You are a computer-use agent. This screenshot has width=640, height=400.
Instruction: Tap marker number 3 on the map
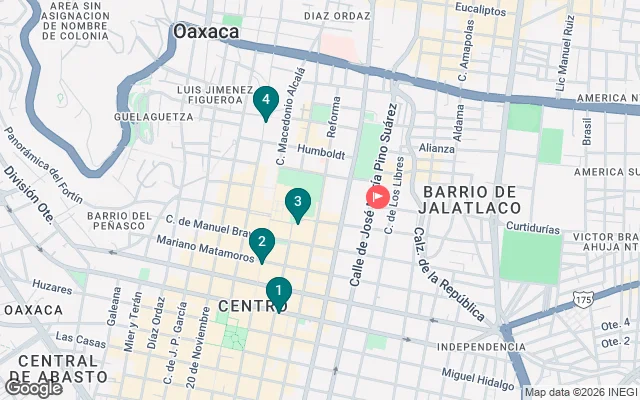click(297, 203)
